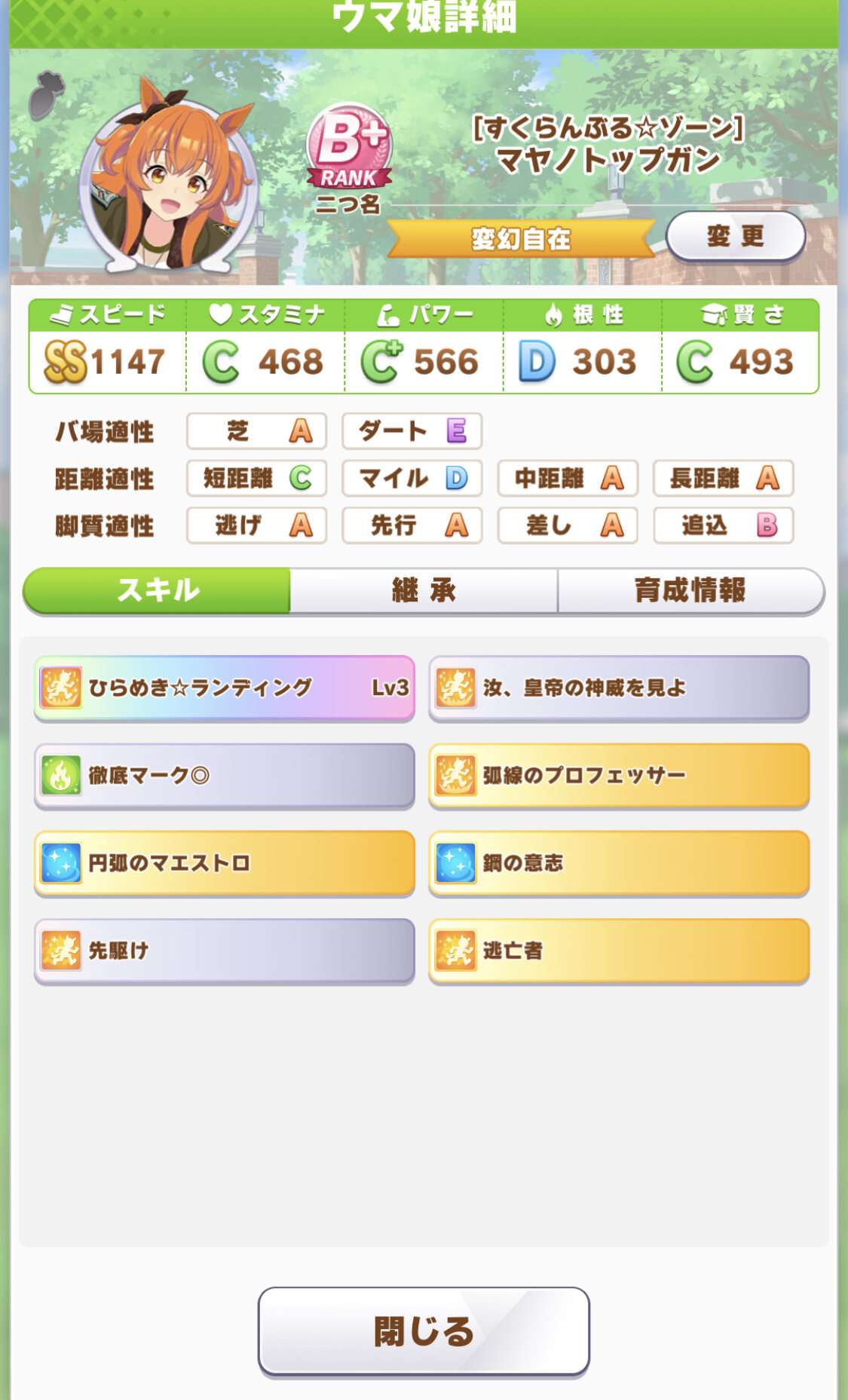Open skill 汝、皇帝の神威を見よ details
This screenshot has height=1400, width=848.
(619, 688)
